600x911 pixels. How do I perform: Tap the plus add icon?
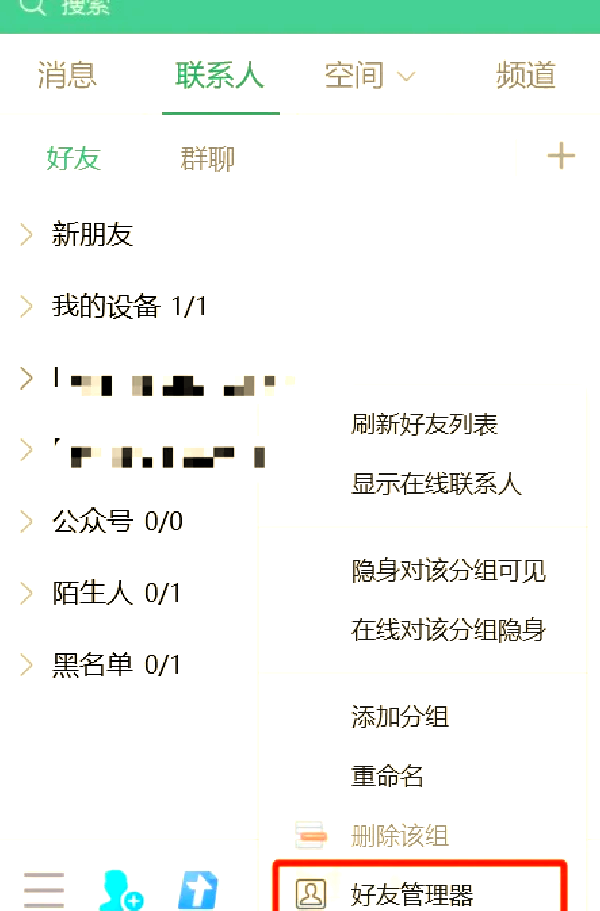pyautogui.click(x=561, y=156)
